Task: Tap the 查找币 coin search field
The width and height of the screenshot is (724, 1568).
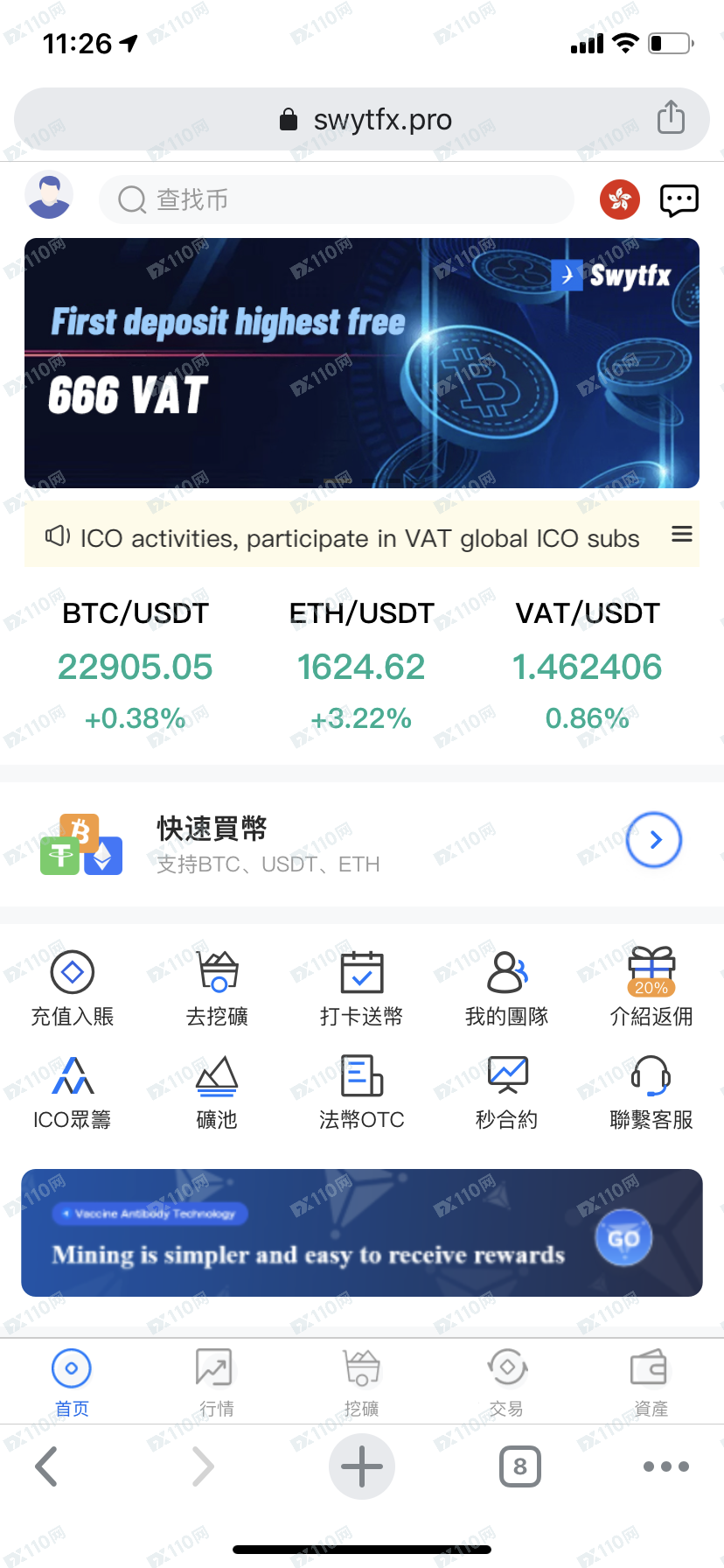Action: click(x=337, y=199)
